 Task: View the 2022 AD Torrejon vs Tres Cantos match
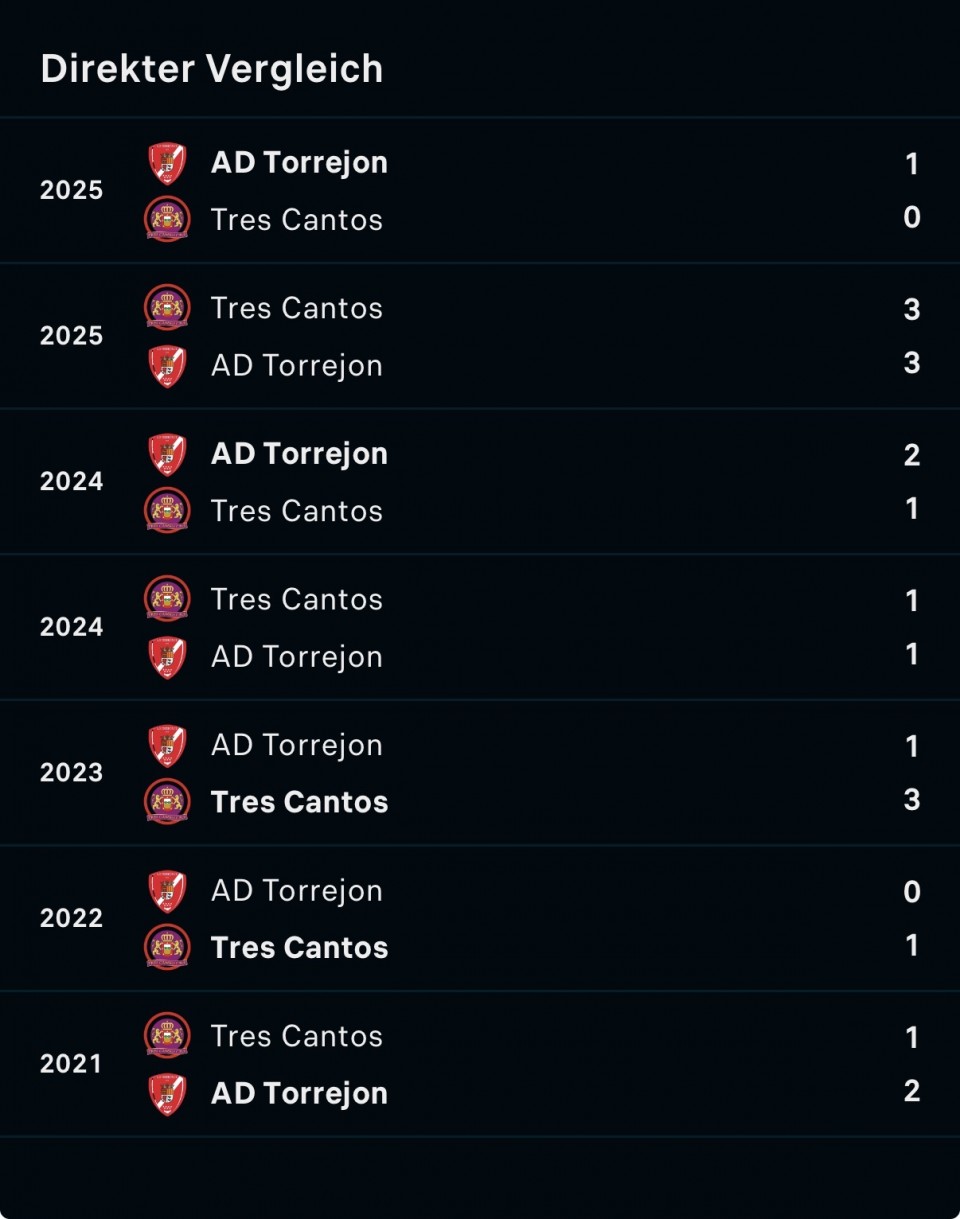[x=480, y=918]
